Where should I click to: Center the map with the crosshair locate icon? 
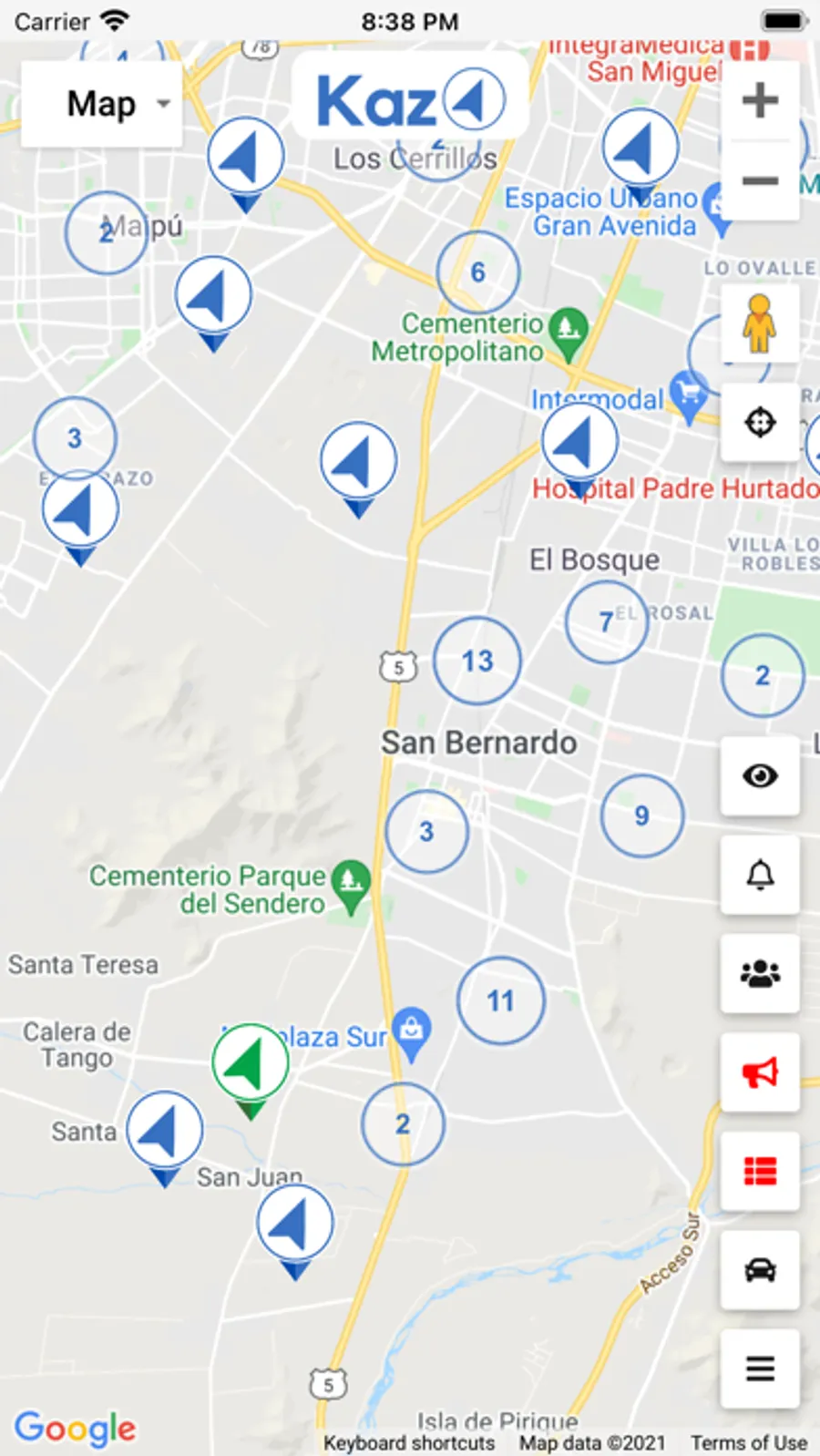click(x=760, y=423)
